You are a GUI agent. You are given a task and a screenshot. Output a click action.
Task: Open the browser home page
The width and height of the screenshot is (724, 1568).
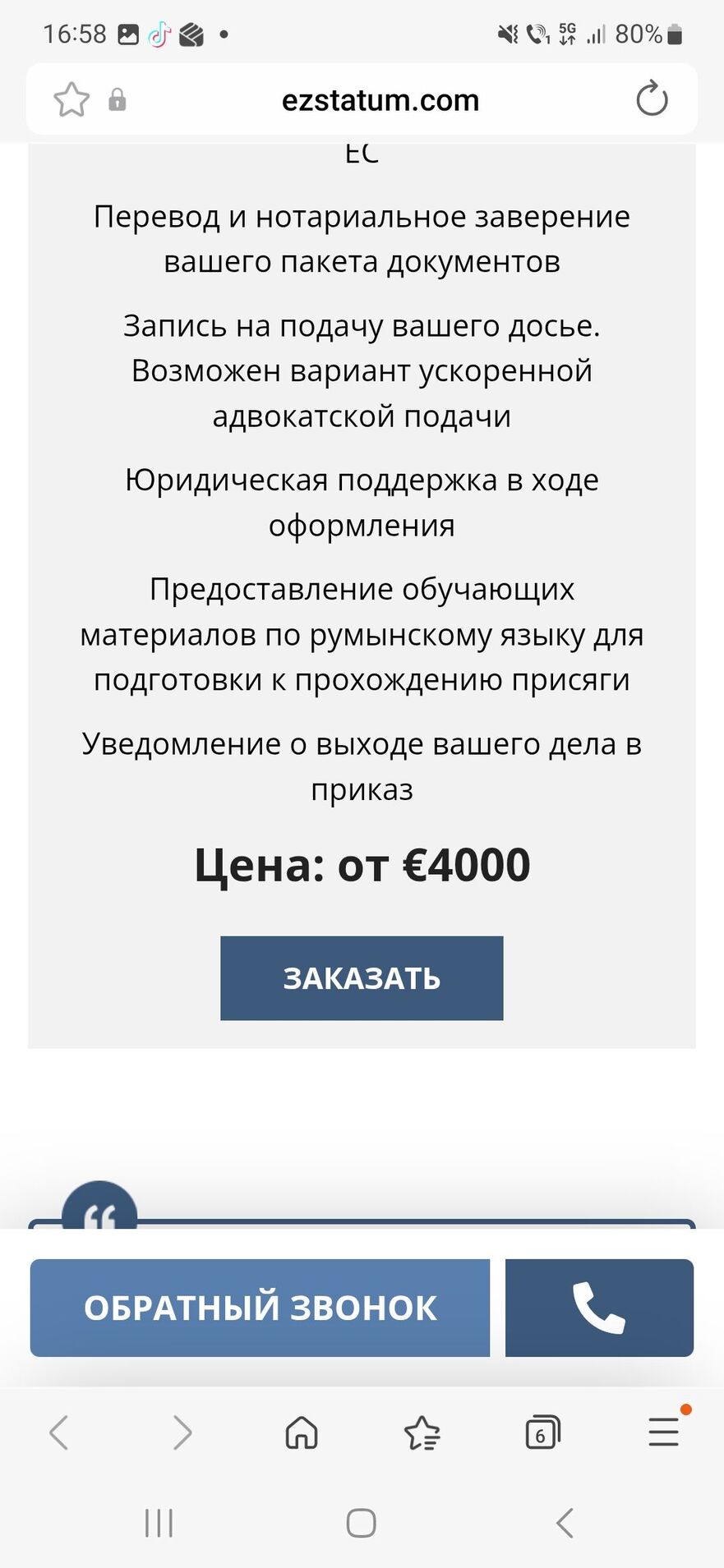[x=302, y=1432]
